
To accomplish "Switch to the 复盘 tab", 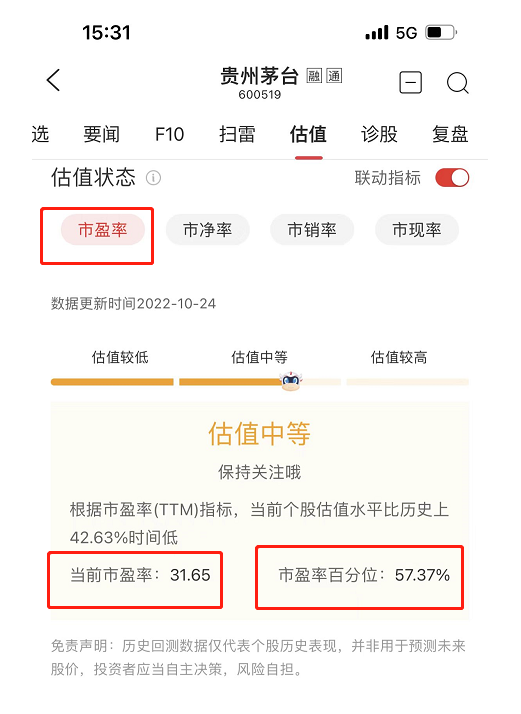I will click(x=450, y=134).
